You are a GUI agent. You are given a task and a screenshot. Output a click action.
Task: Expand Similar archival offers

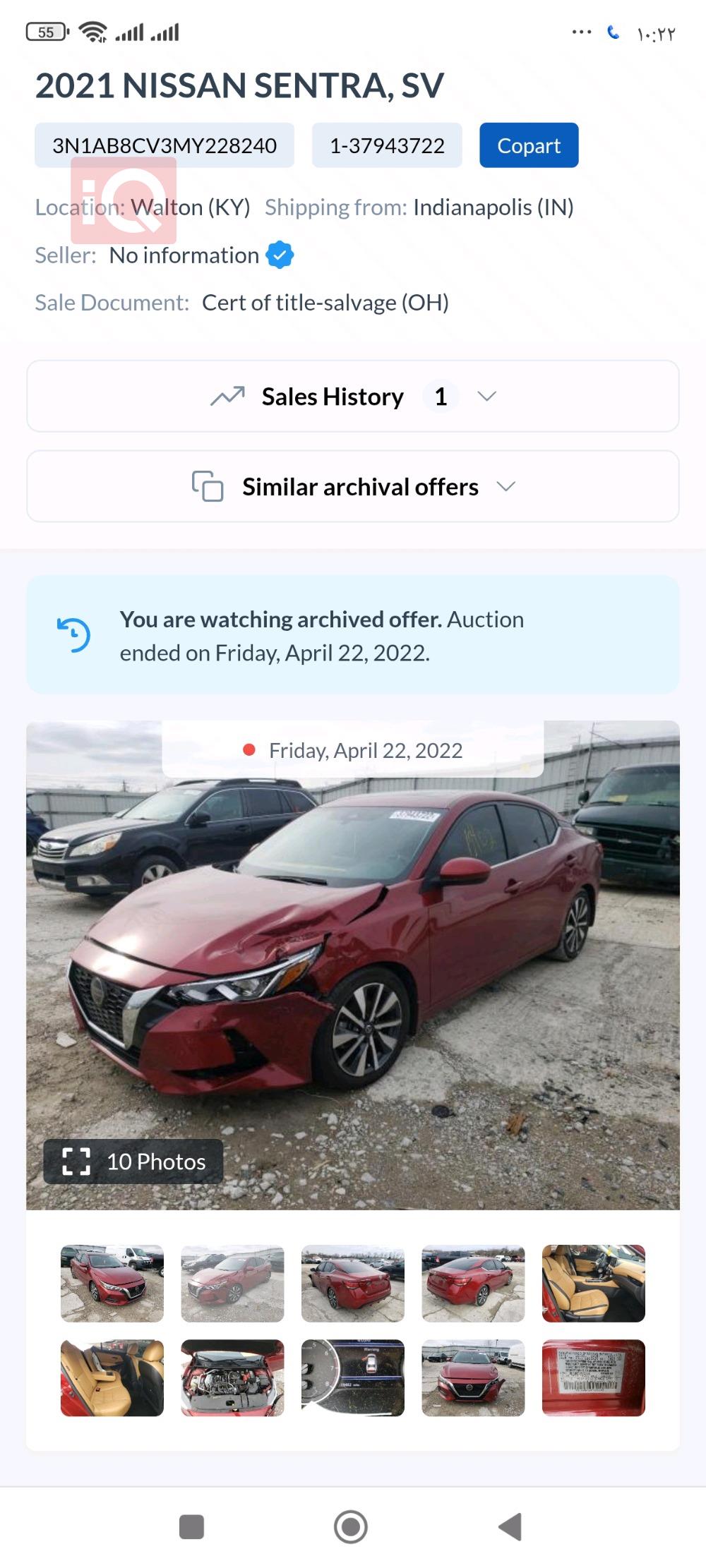click(x=353, y=487)
